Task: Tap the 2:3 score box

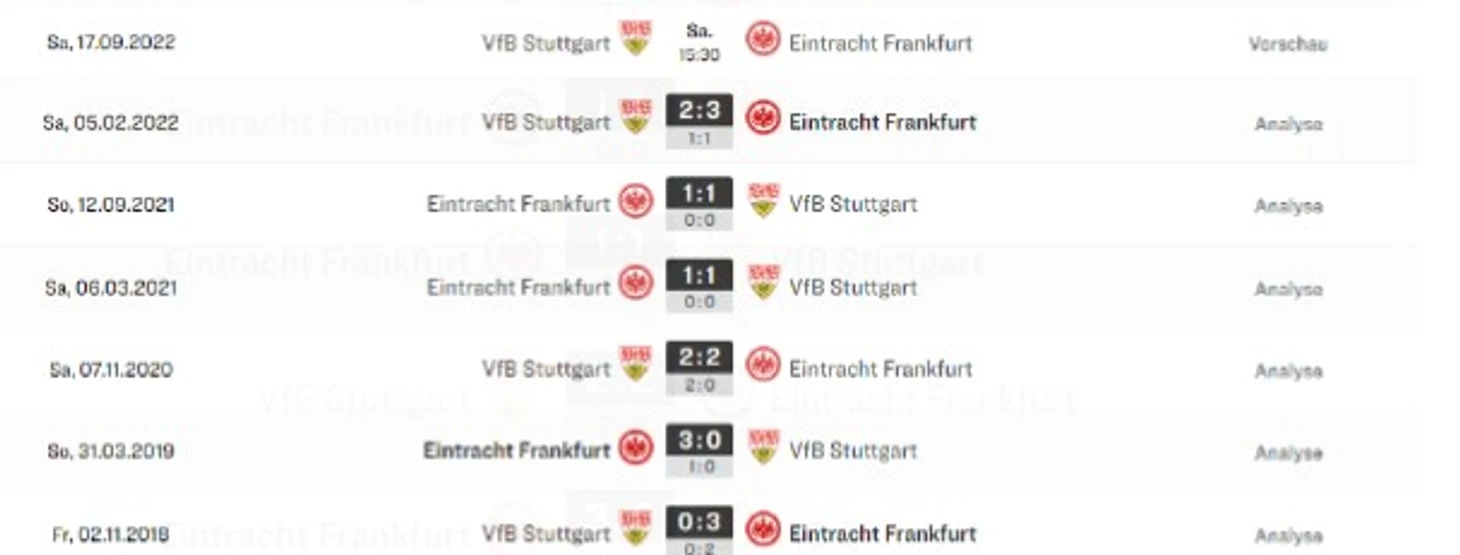Action: (x=699, y=111)
